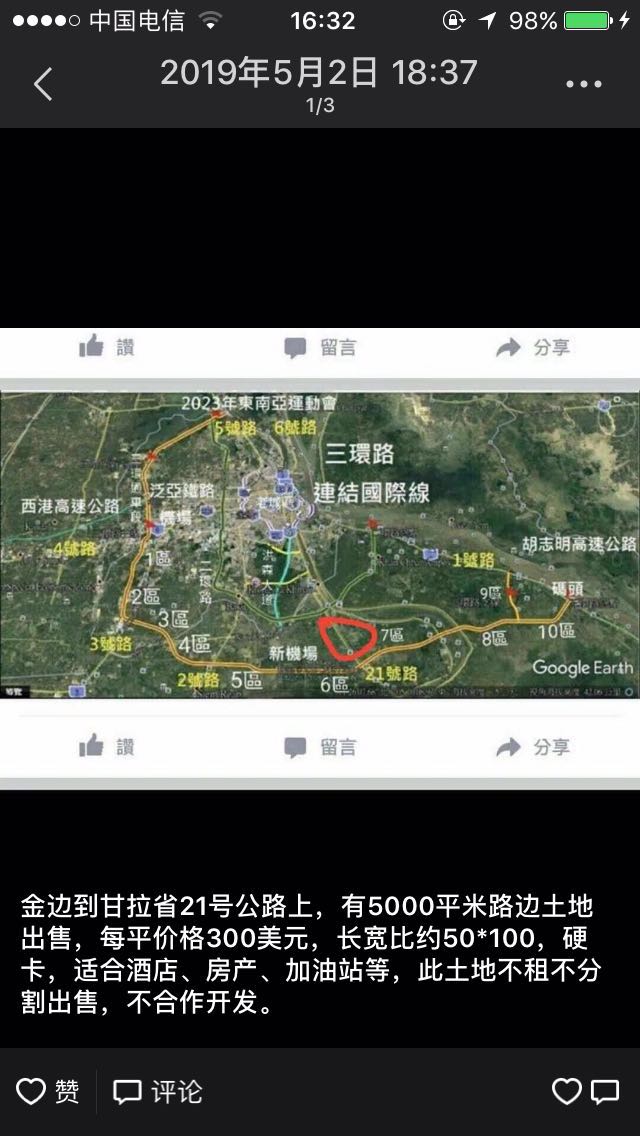Open the comment bubble icon at bottom right
Viewport: 640px width, 1136px height.
tap(605, 1091)
